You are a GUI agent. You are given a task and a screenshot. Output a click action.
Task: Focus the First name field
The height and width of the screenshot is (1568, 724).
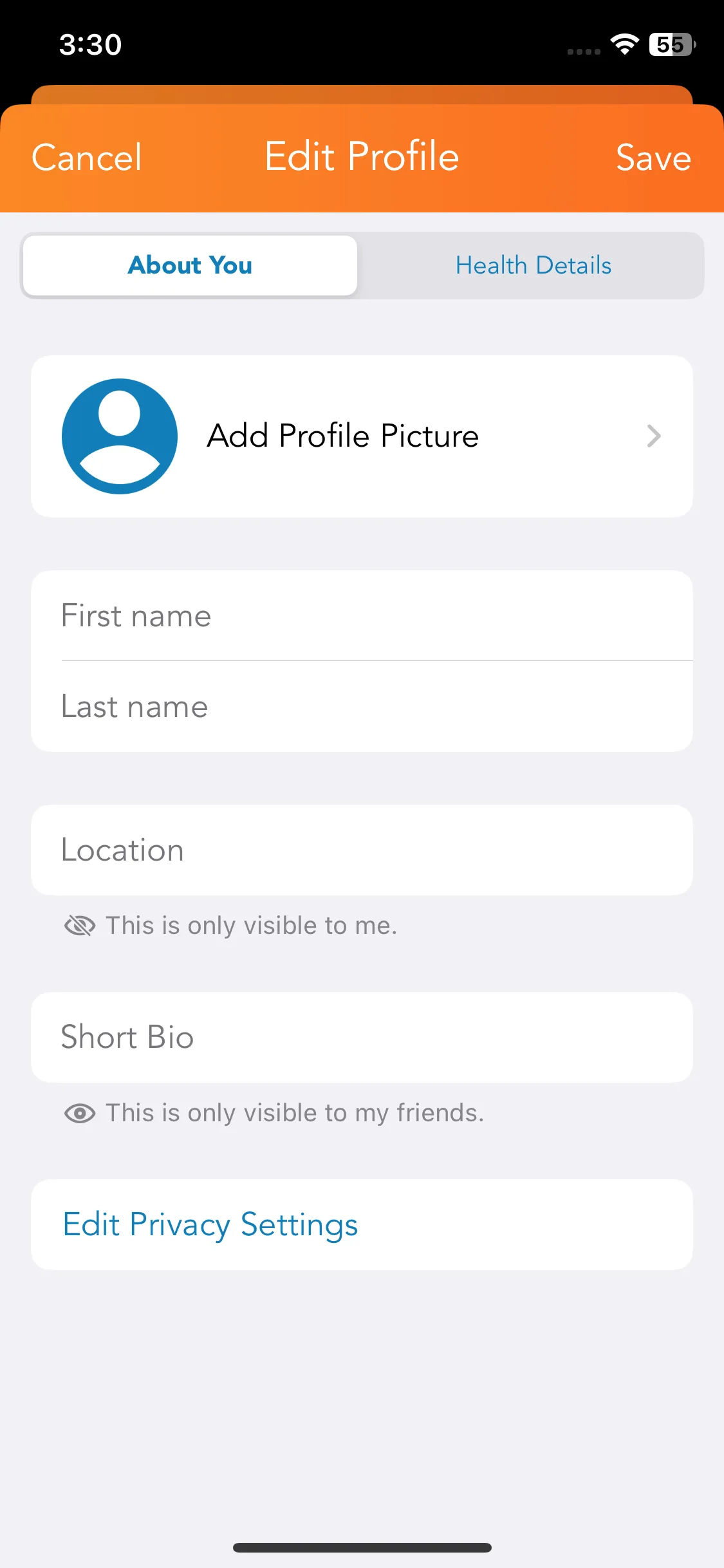[x=362, y=616]
